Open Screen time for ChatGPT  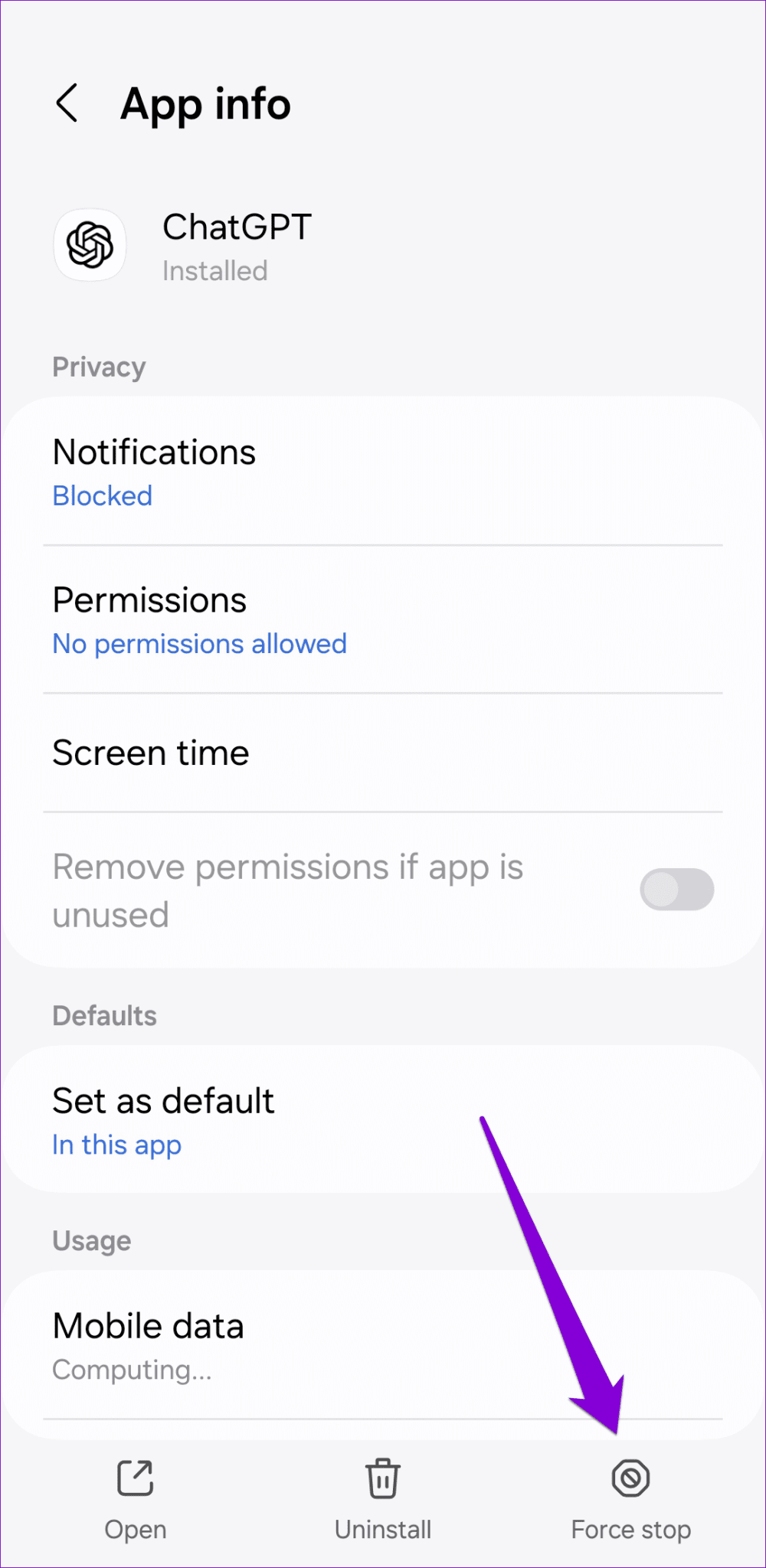(x=150, y=753)
